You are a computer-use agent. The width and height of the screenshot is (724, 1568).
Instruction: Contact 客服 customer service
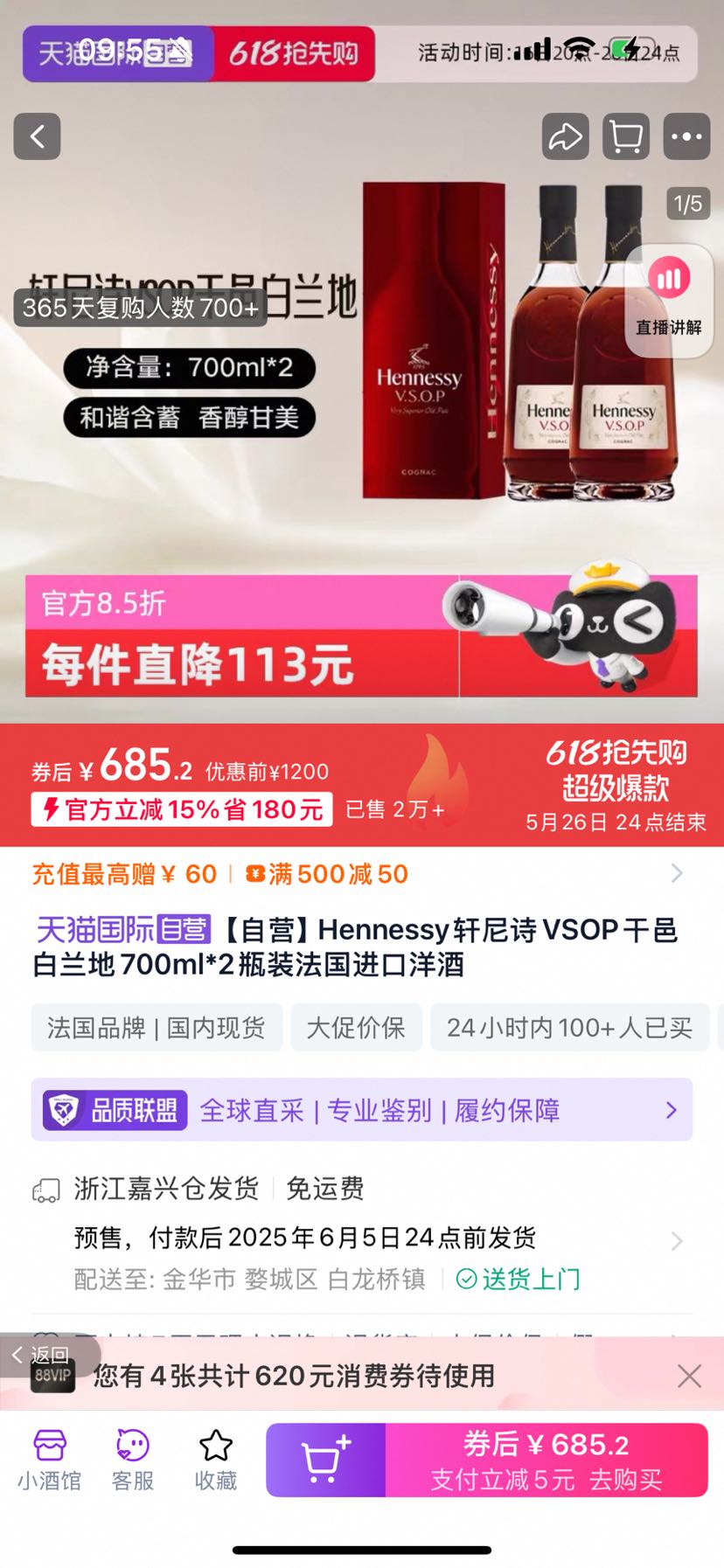click(133, 1460)
